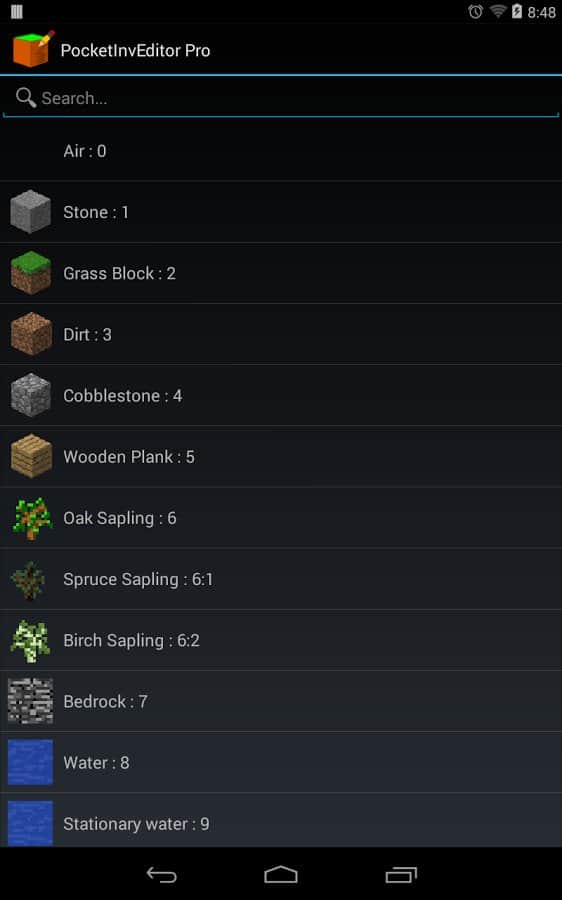Tap the PocketInvEditor Pro app icon

(x=33, y=49)
